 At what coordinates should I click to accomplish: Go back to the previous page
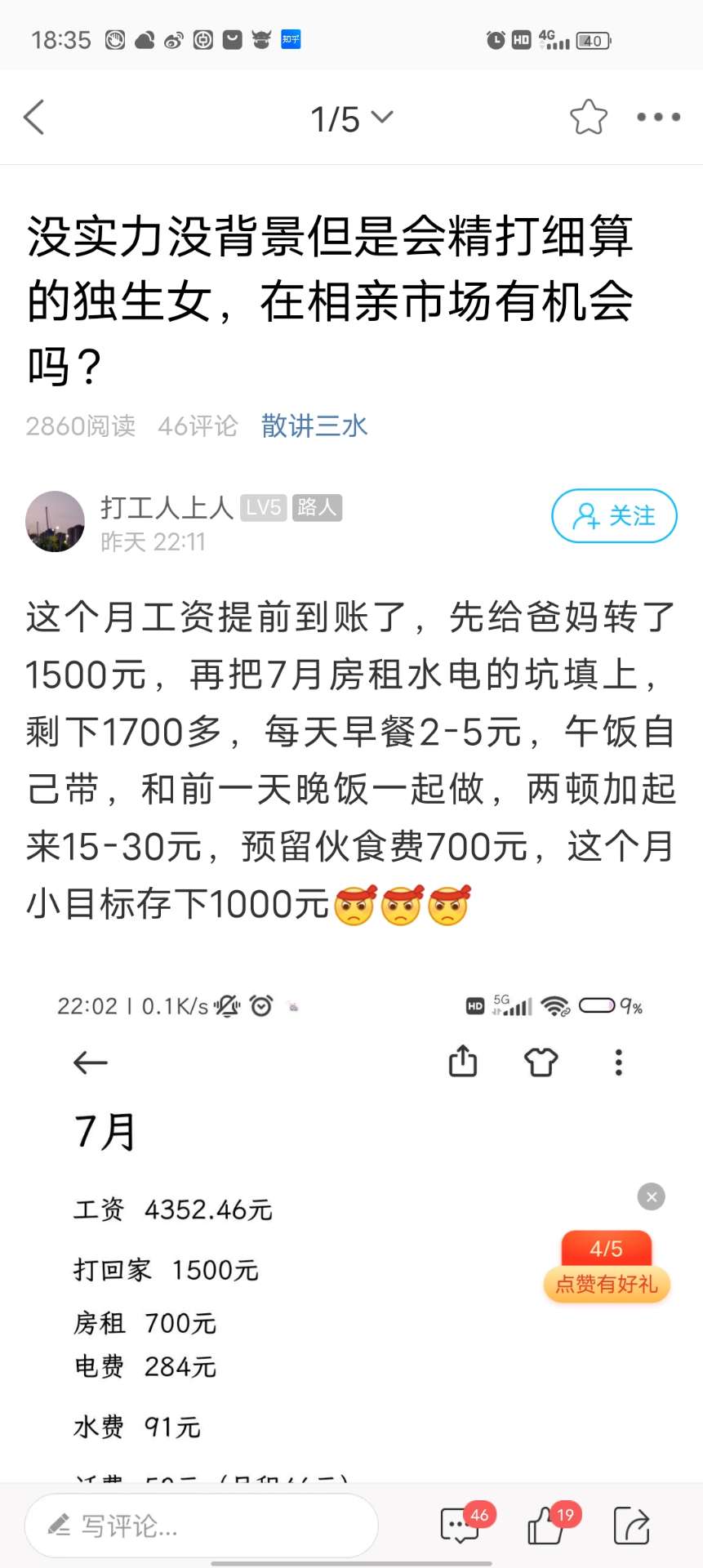(34, 118)
